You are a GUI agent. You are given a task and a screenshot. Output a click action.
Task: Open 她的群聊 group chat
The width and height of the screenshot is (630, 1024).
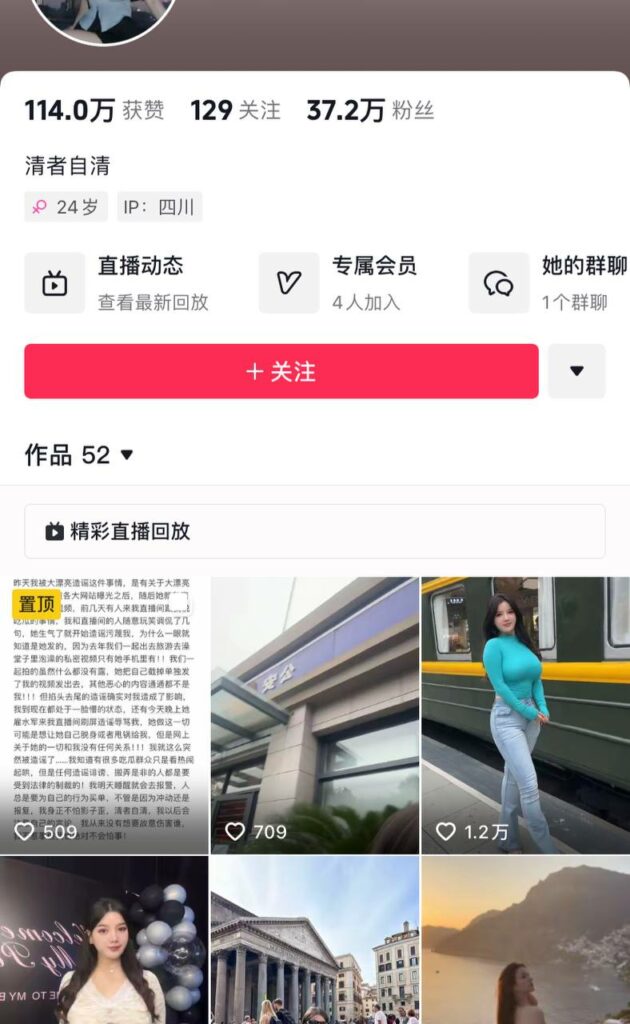click(x=552, y=283)
